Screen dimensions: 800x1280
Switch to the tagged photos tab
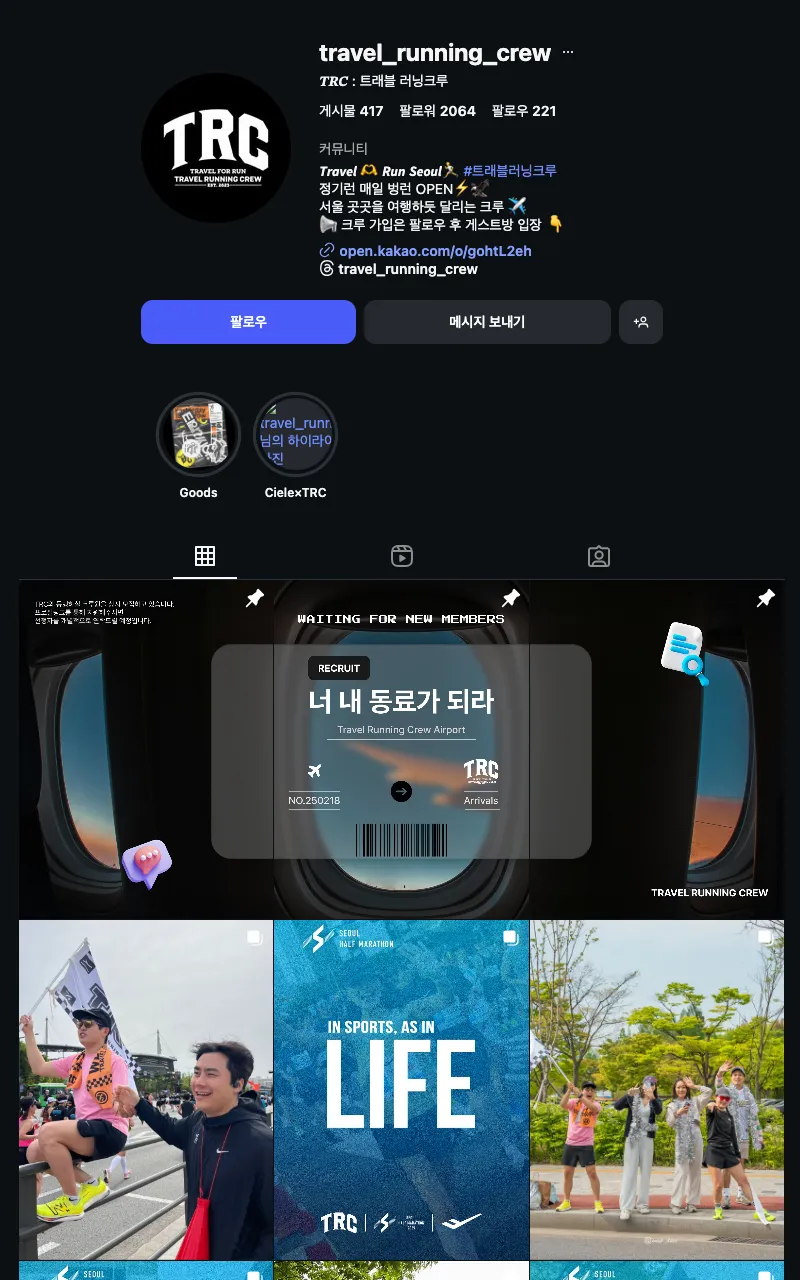[599, 556]
